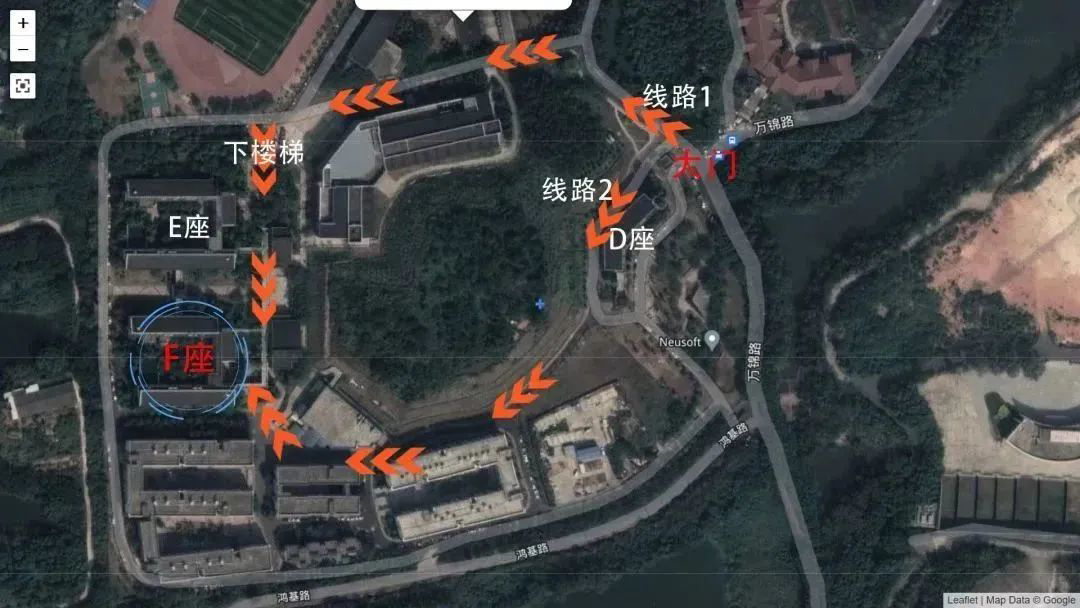Zoom out of the map

[x=22, y=49]
